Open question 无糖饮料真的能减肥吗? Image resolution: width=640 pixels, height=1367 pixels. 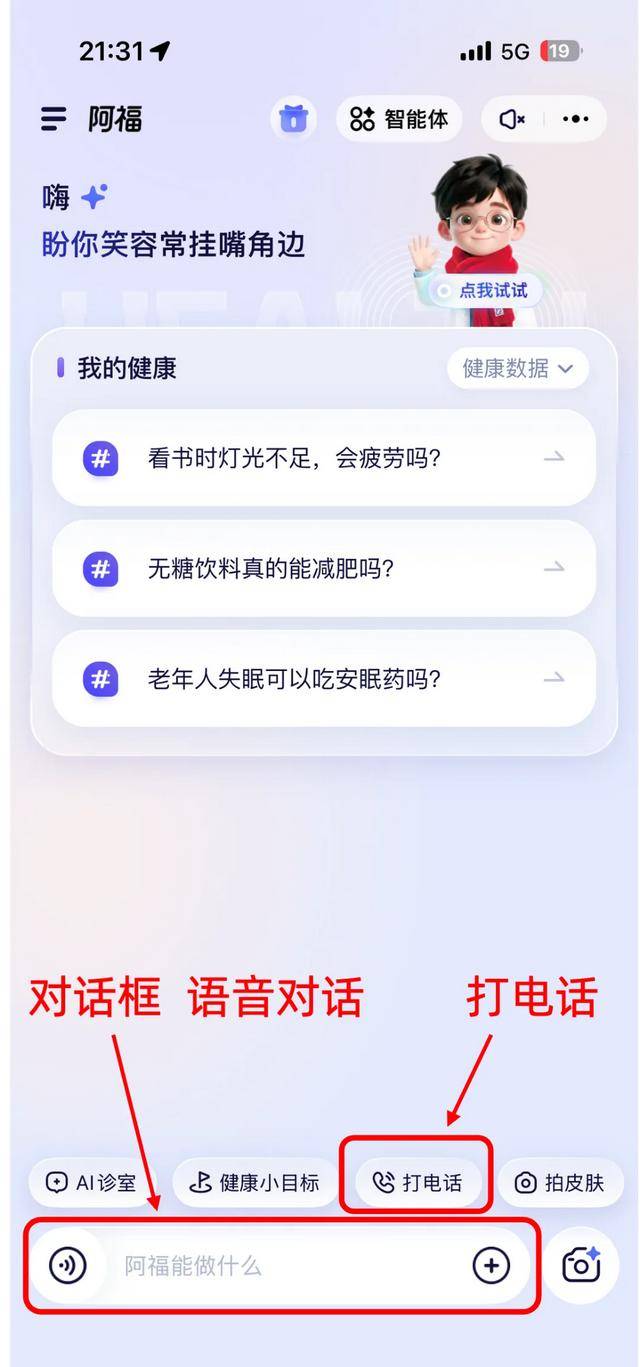coord(323,568)
